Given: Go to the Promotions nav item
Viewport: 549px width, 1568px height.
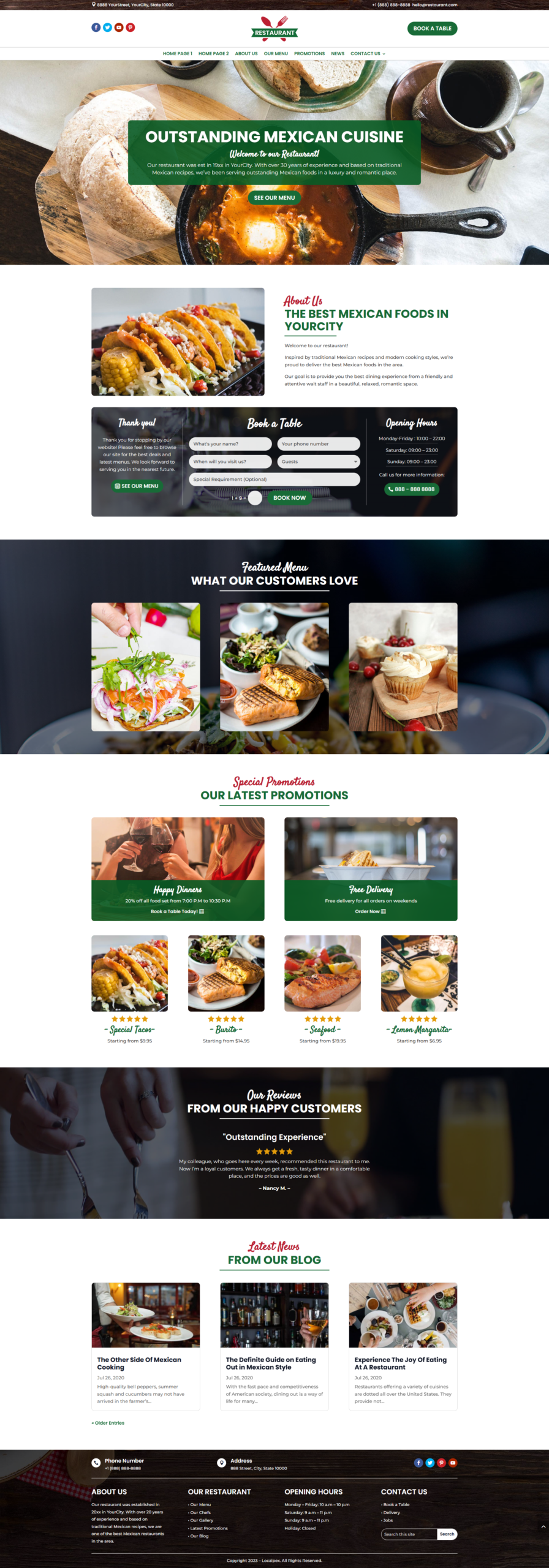Looking at the screenshot, I should [x=309, y=54].
